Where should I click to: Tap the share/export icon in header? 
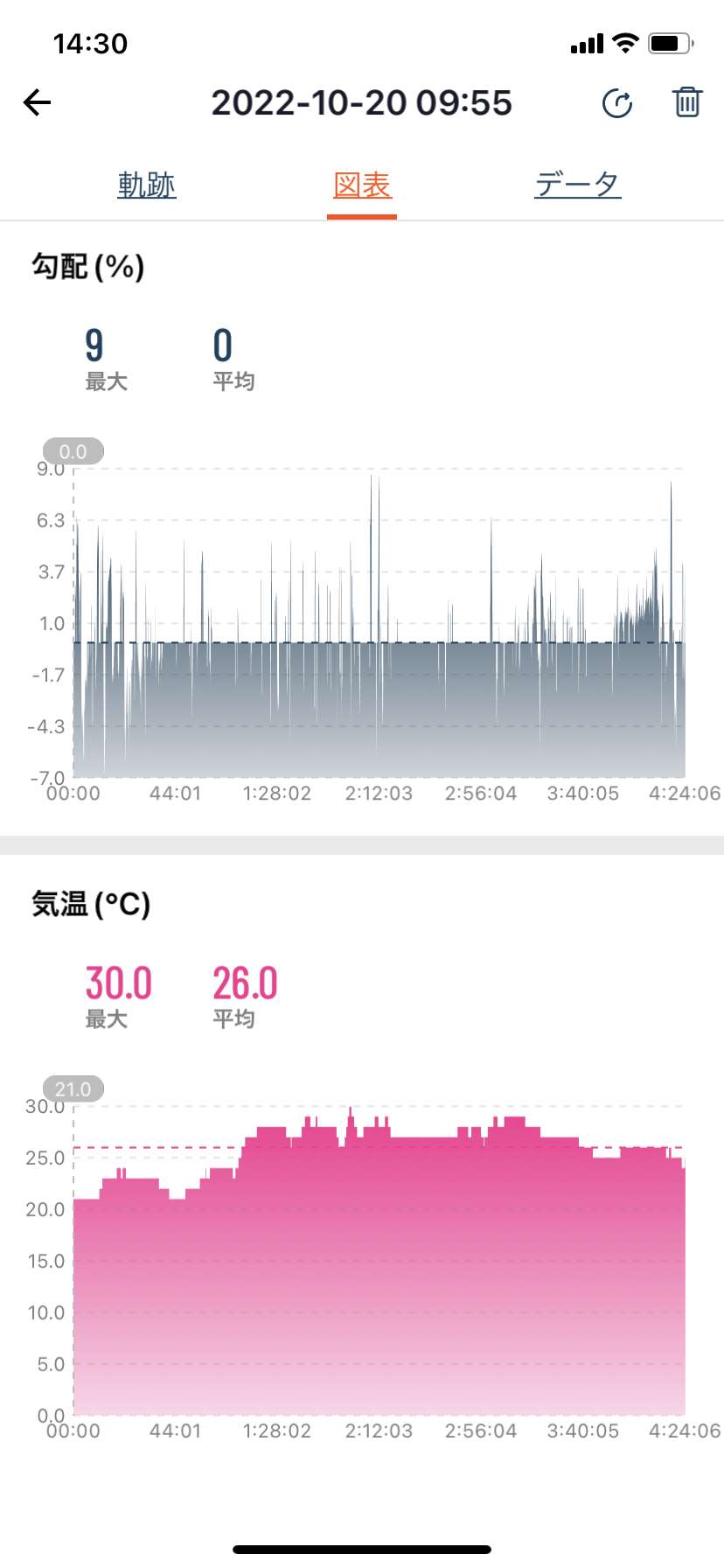(x=617, y=103)
